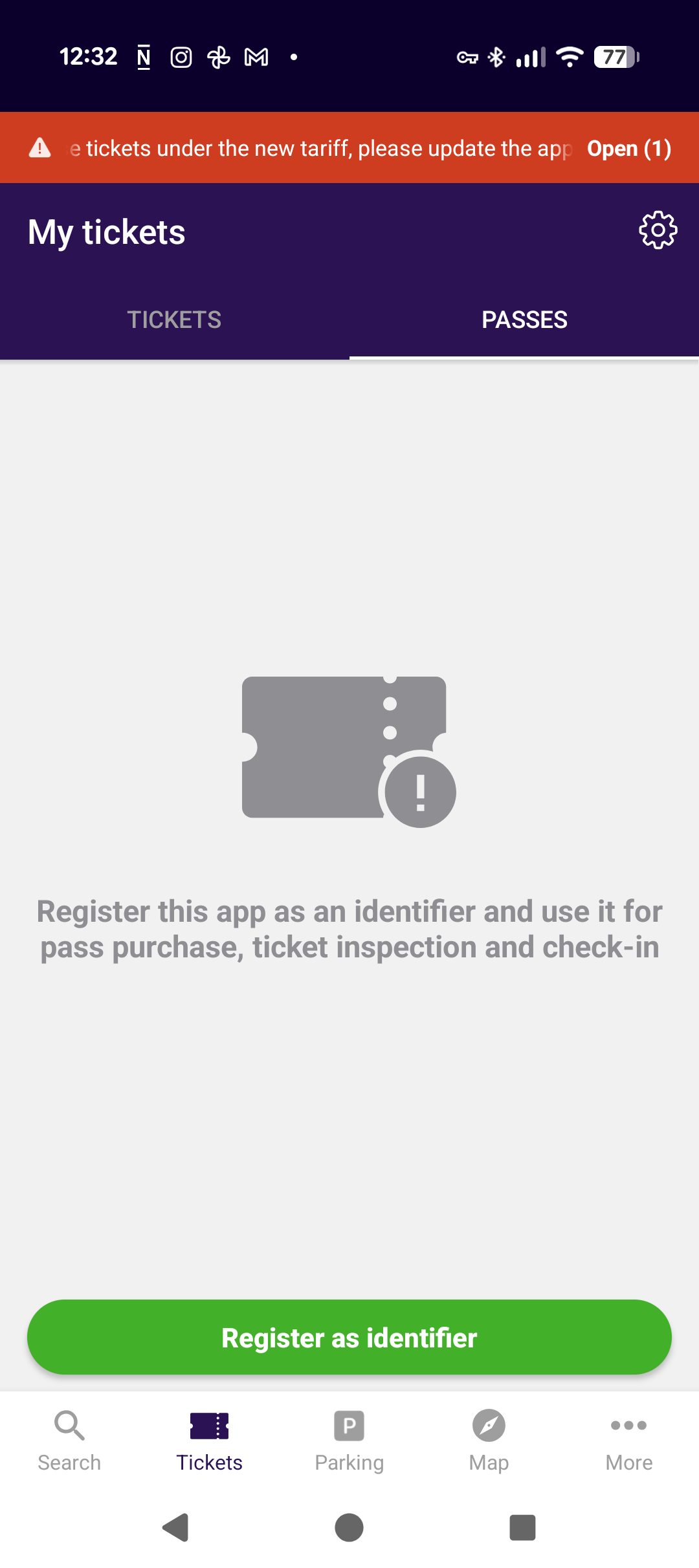Return to the home screen
699x1568 pixels.
(x=349, y=1528)
